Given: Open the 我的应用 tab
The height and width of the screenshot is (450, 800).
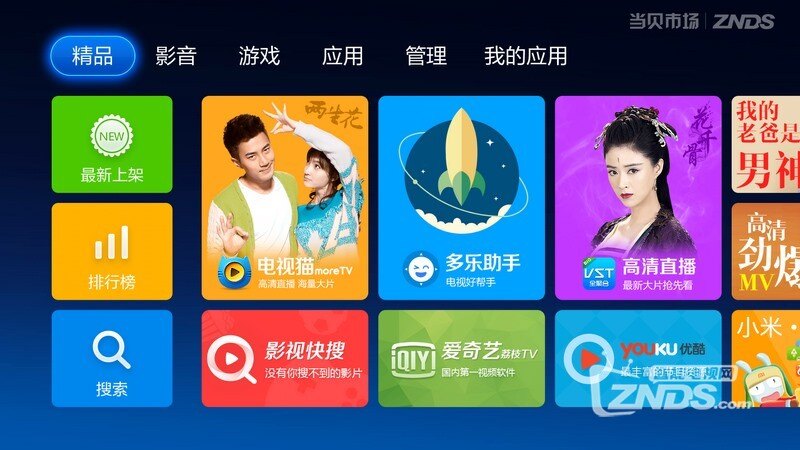Looking at the screenshot, I should point(525,56).
